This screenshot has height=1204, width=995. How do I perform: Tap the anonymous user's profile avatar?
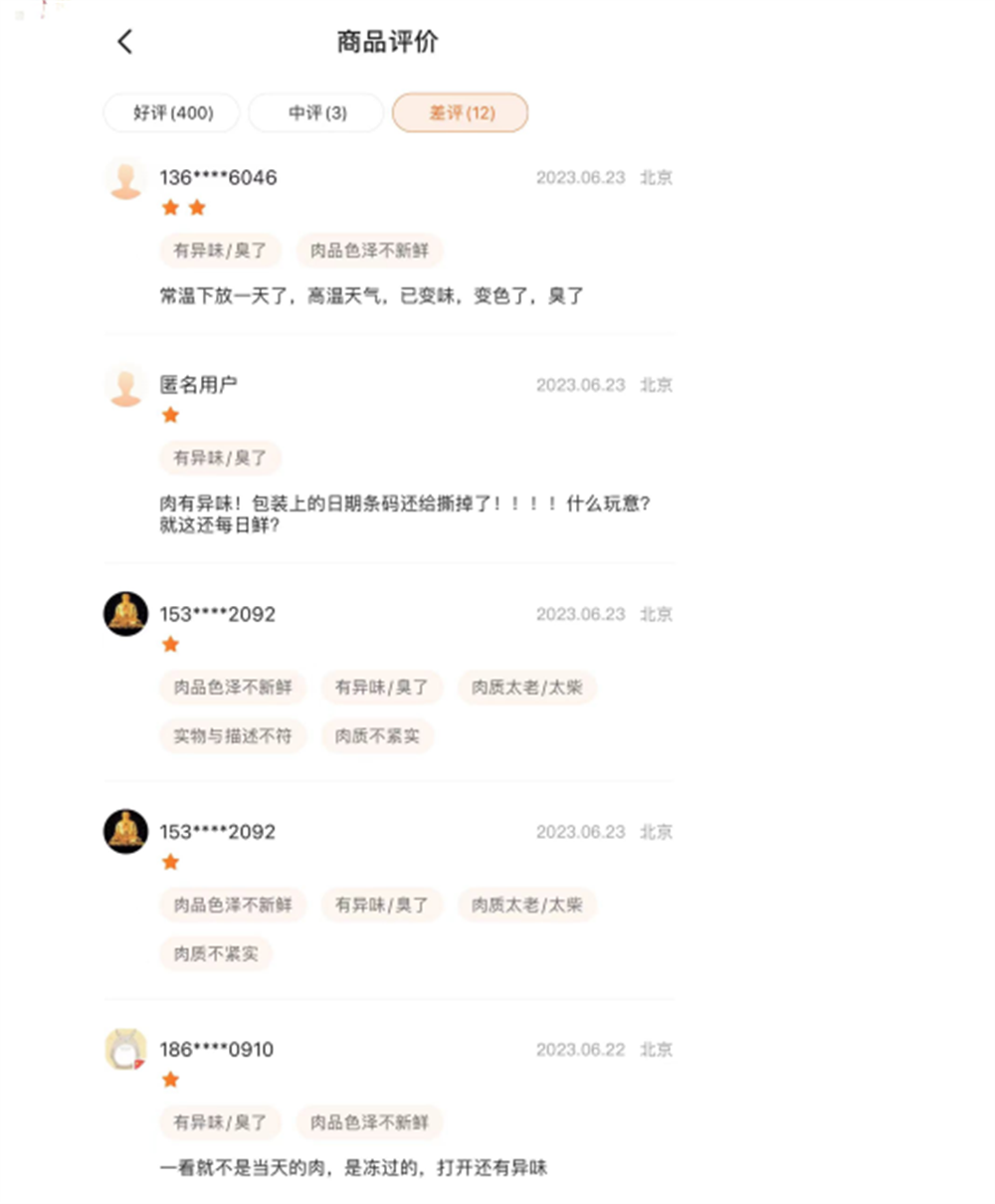126,386
